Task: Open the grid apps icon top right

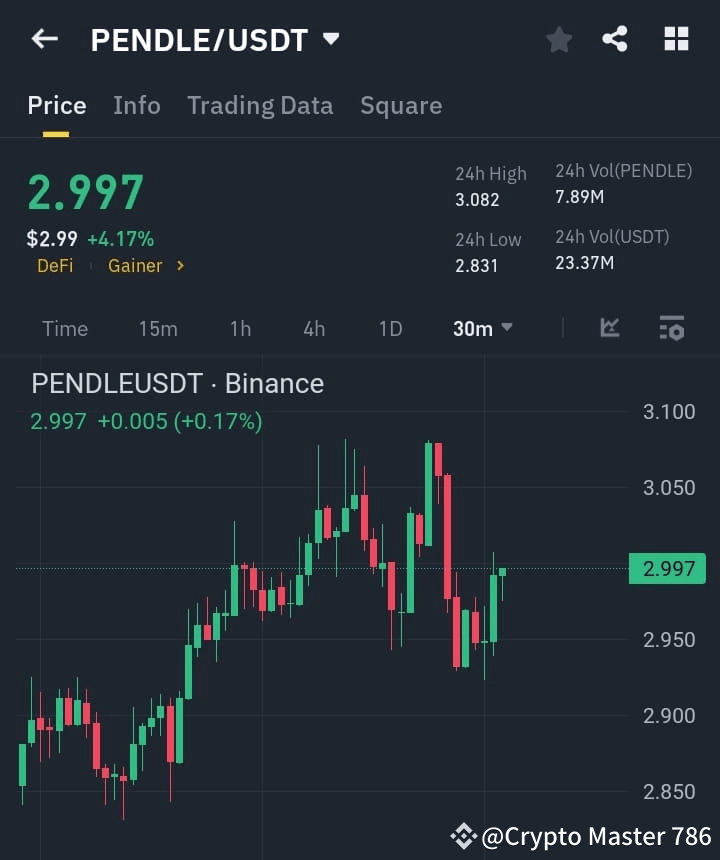Action: click(676, 39)
